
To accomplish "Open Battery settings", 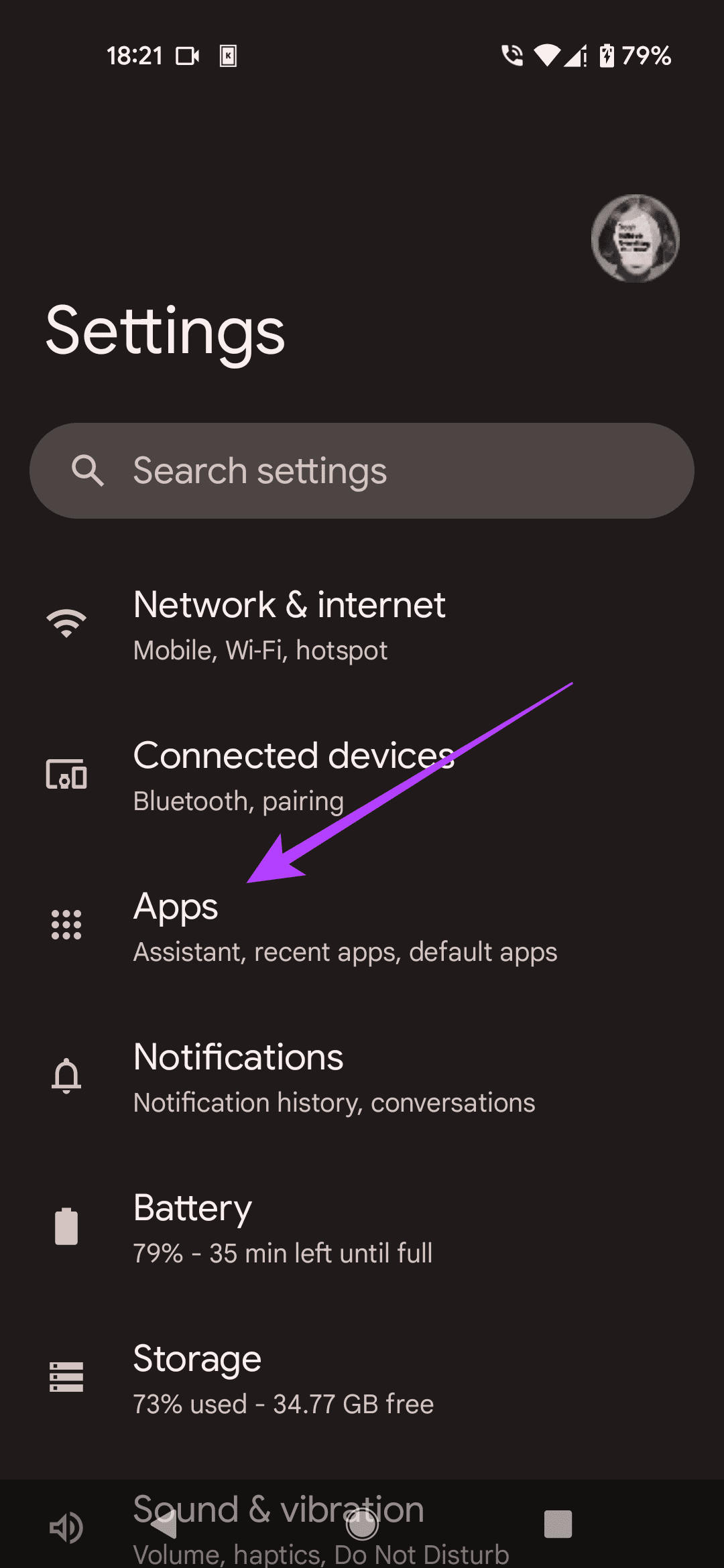I will click(x=362, y=1228).
